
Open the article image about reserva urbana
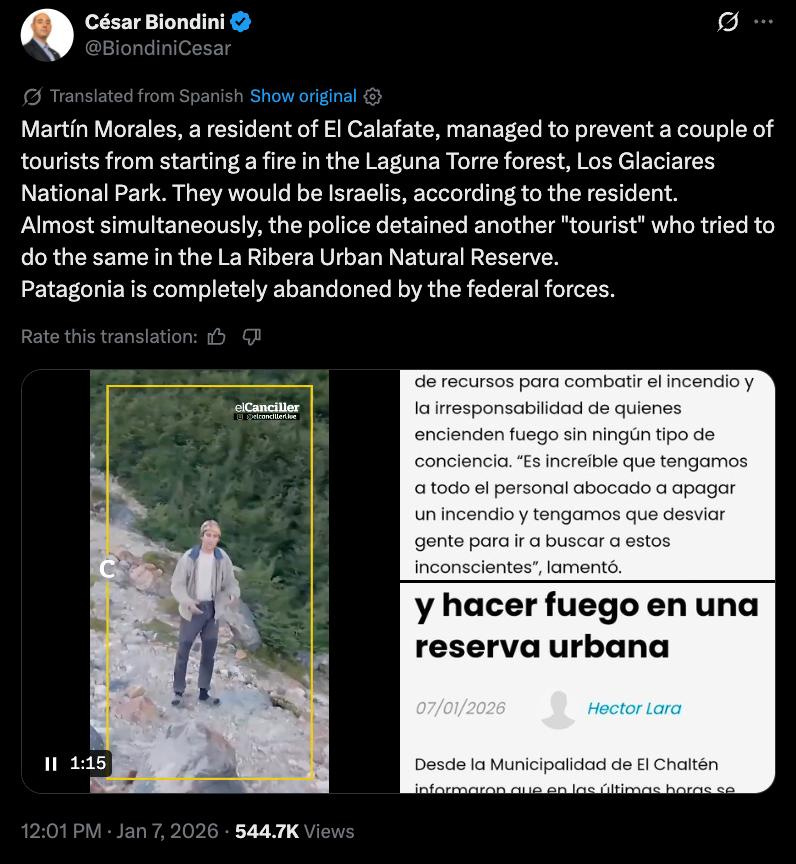click(587, 688)
